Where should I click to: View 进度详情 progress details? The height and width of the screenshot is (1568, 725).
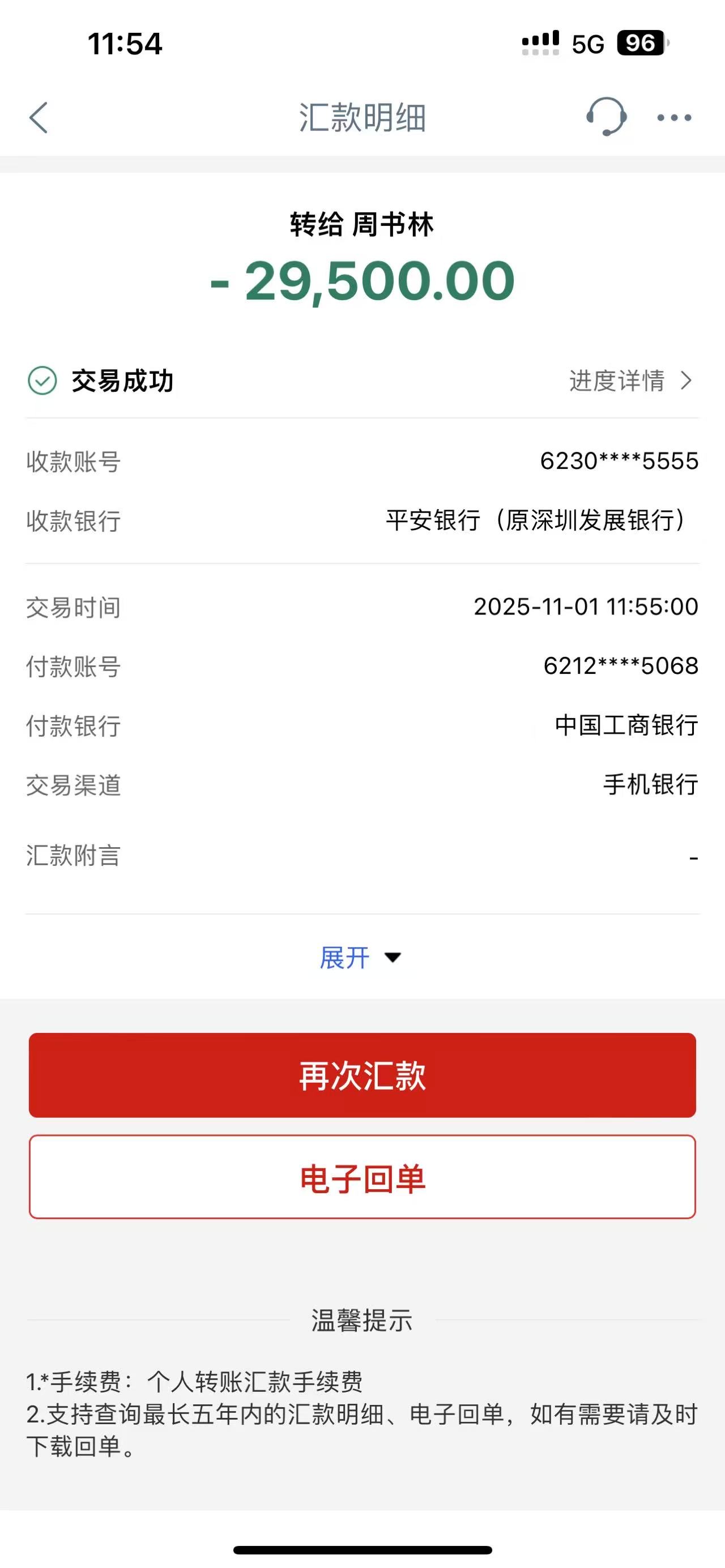click(x=630, y=381)
